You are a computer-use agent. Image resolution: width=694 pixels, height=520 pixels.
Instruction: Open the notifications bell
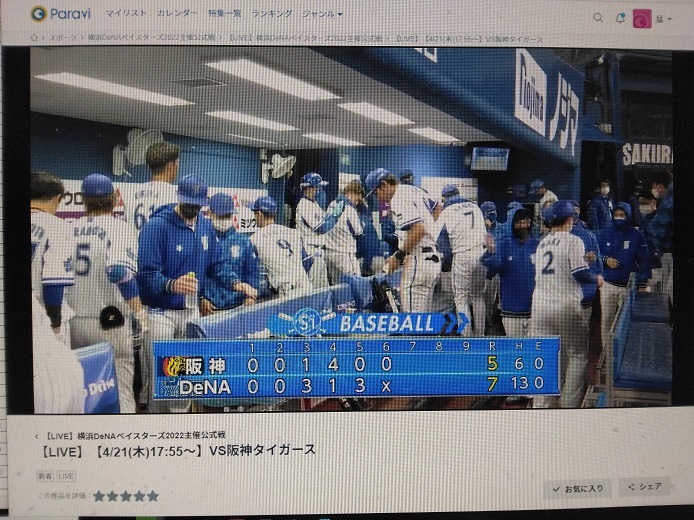[x=620, y=18]
